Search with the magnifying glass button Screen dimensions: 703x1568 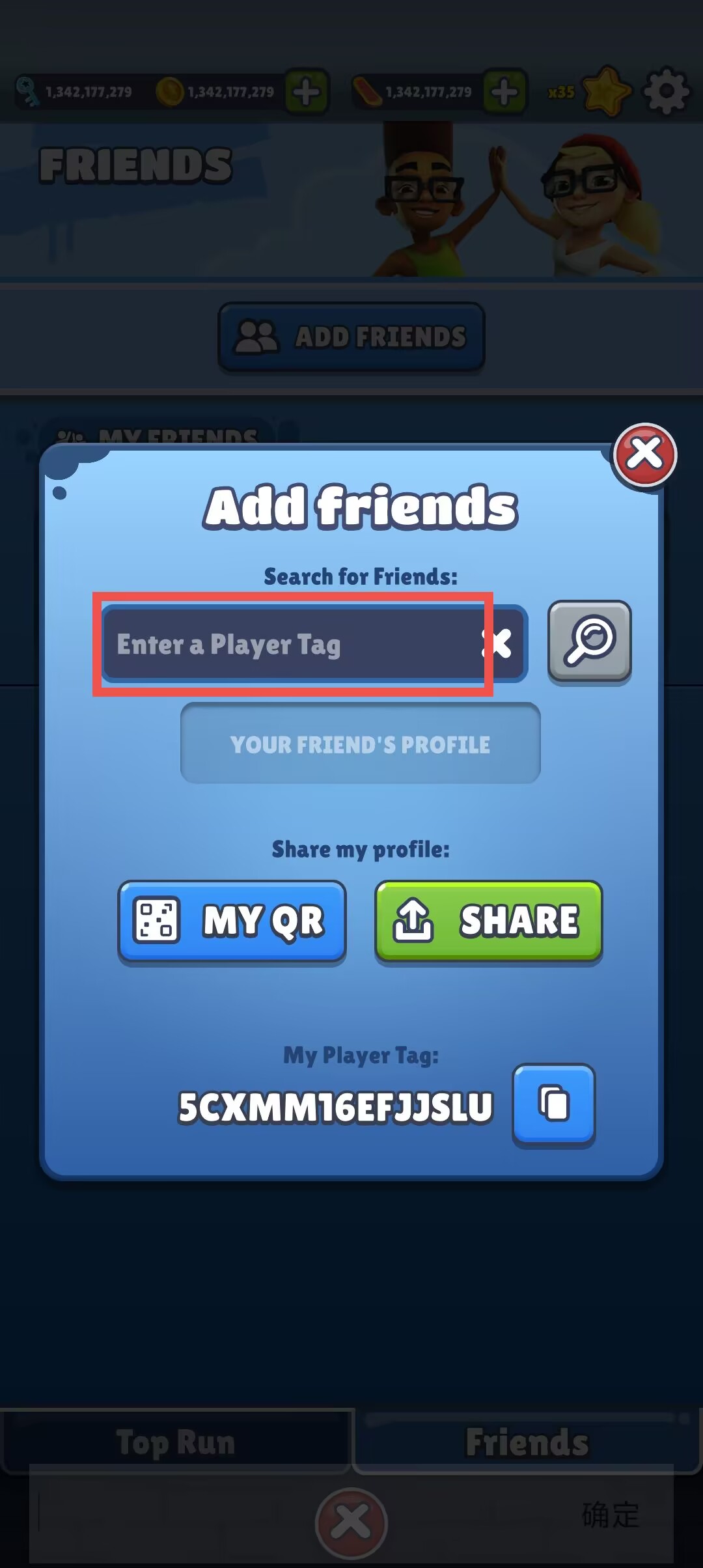(590, 642)
